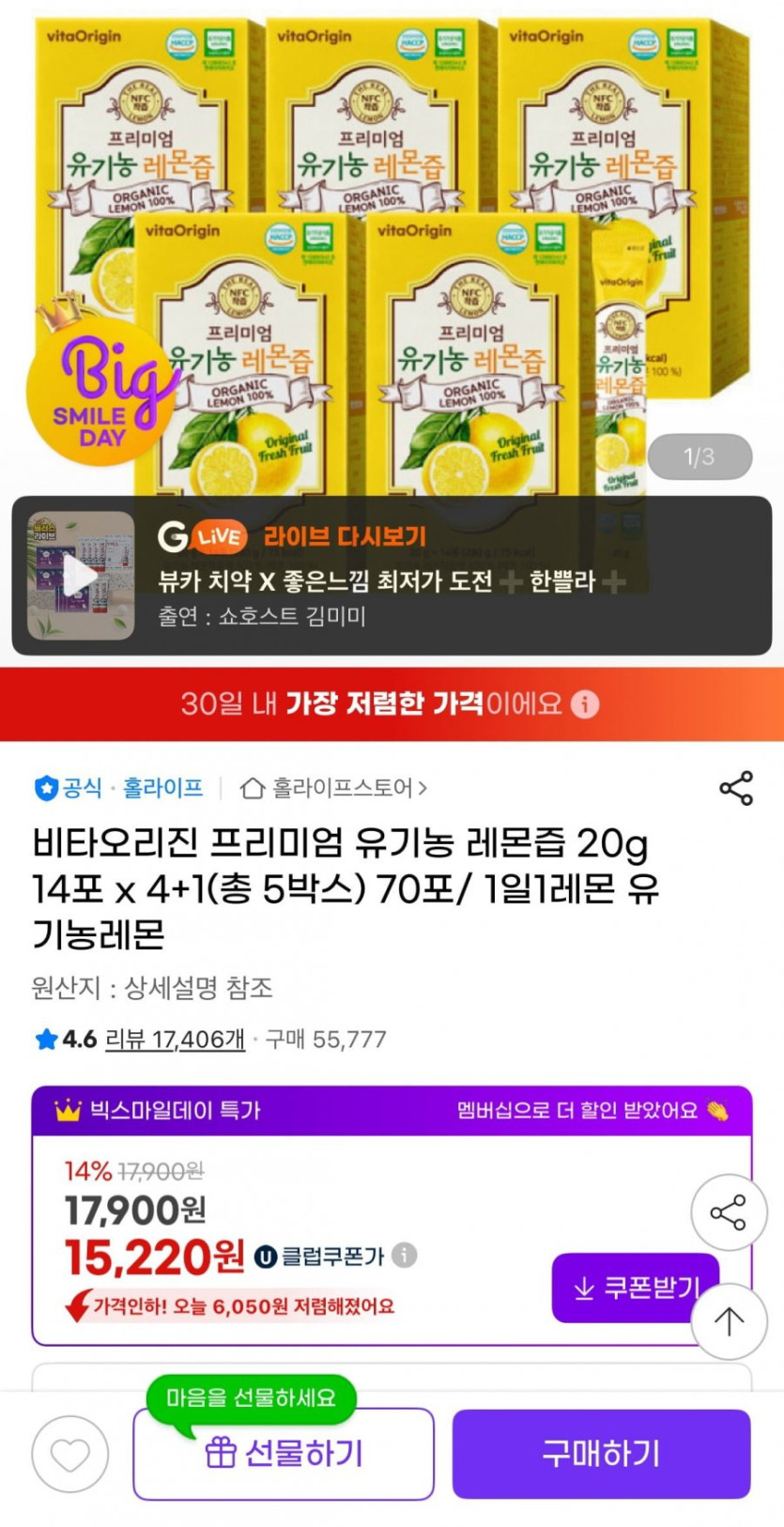The image size is (784, 1527).
Task: Send as gift with 선물하기
Action: pos(284,1454)
